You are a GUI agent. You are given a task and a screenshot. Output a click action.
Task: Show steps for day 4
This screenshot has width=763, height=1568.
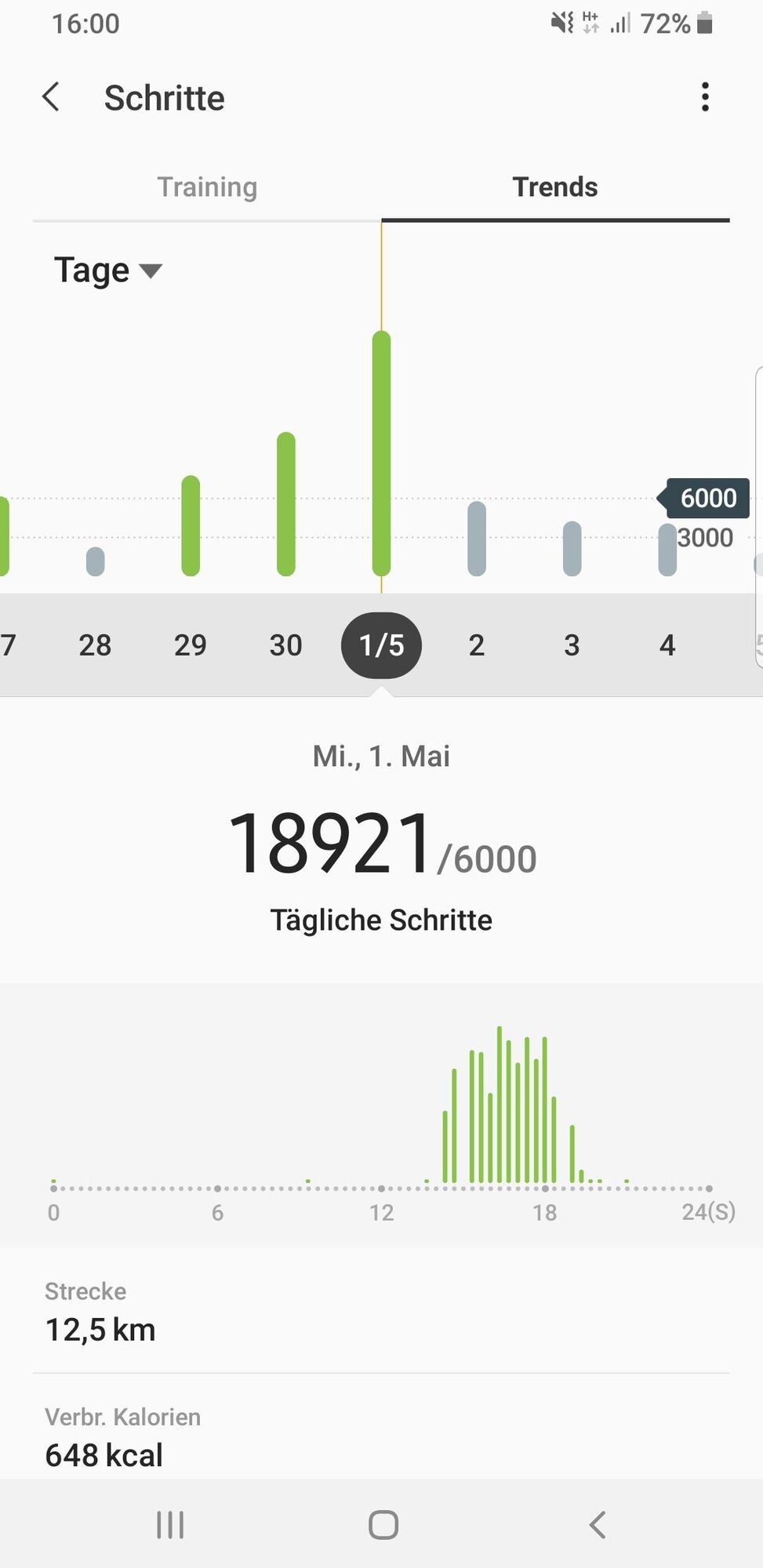[x=667, y=645]
